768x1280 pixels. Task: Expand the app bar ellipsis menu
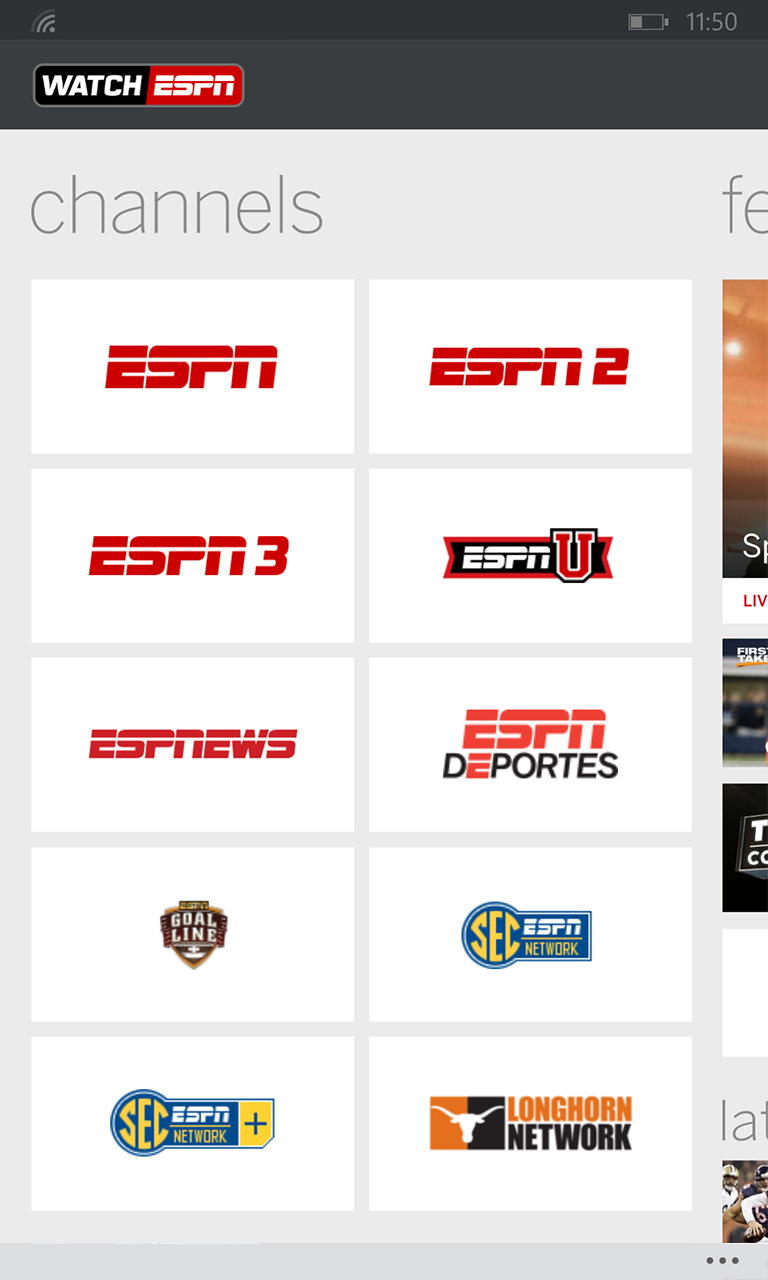pos(722,1261)
